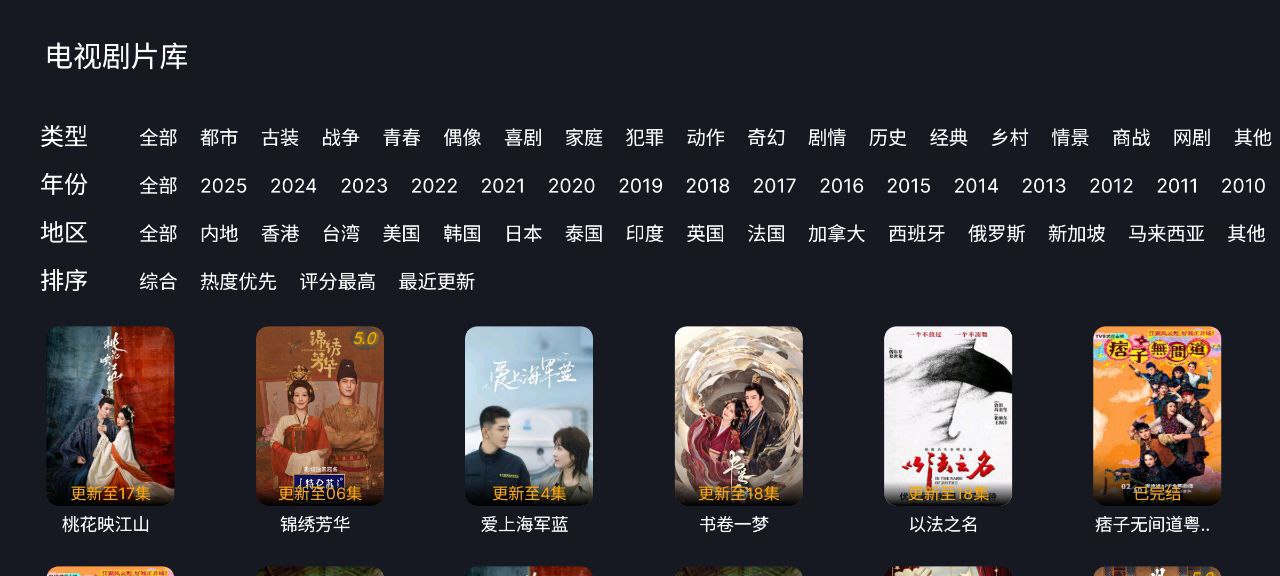Sort by 最近更新
Image resolution: width=1280 pixels, height=576 pixels.
[x=437, y=282]
